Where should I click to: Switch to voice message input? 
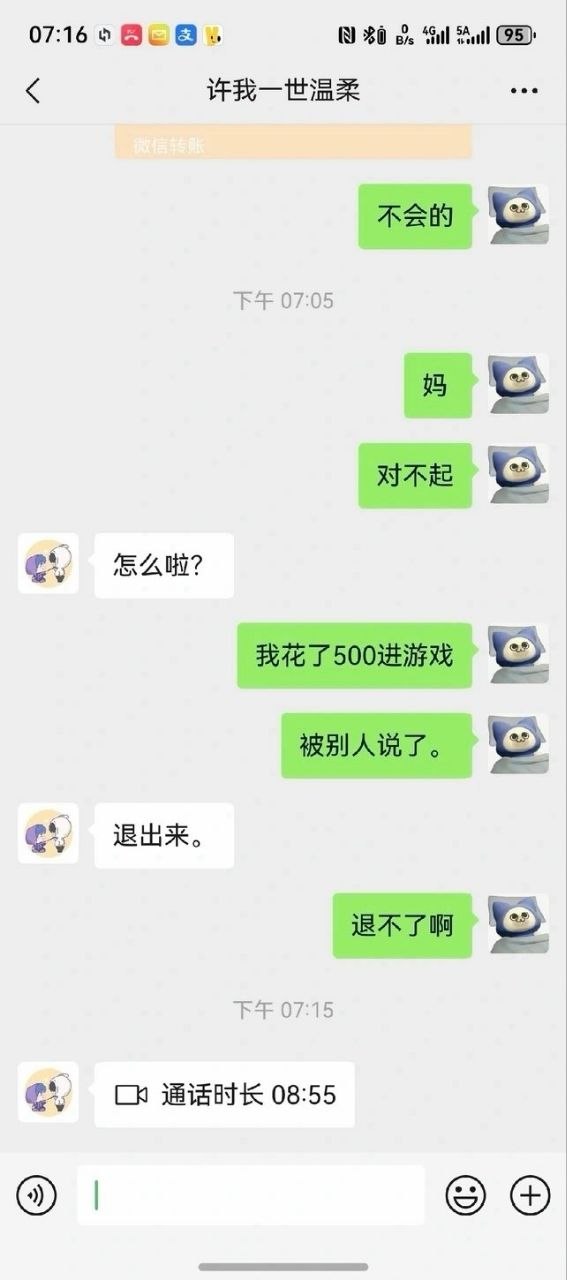tap(36, 1195)
